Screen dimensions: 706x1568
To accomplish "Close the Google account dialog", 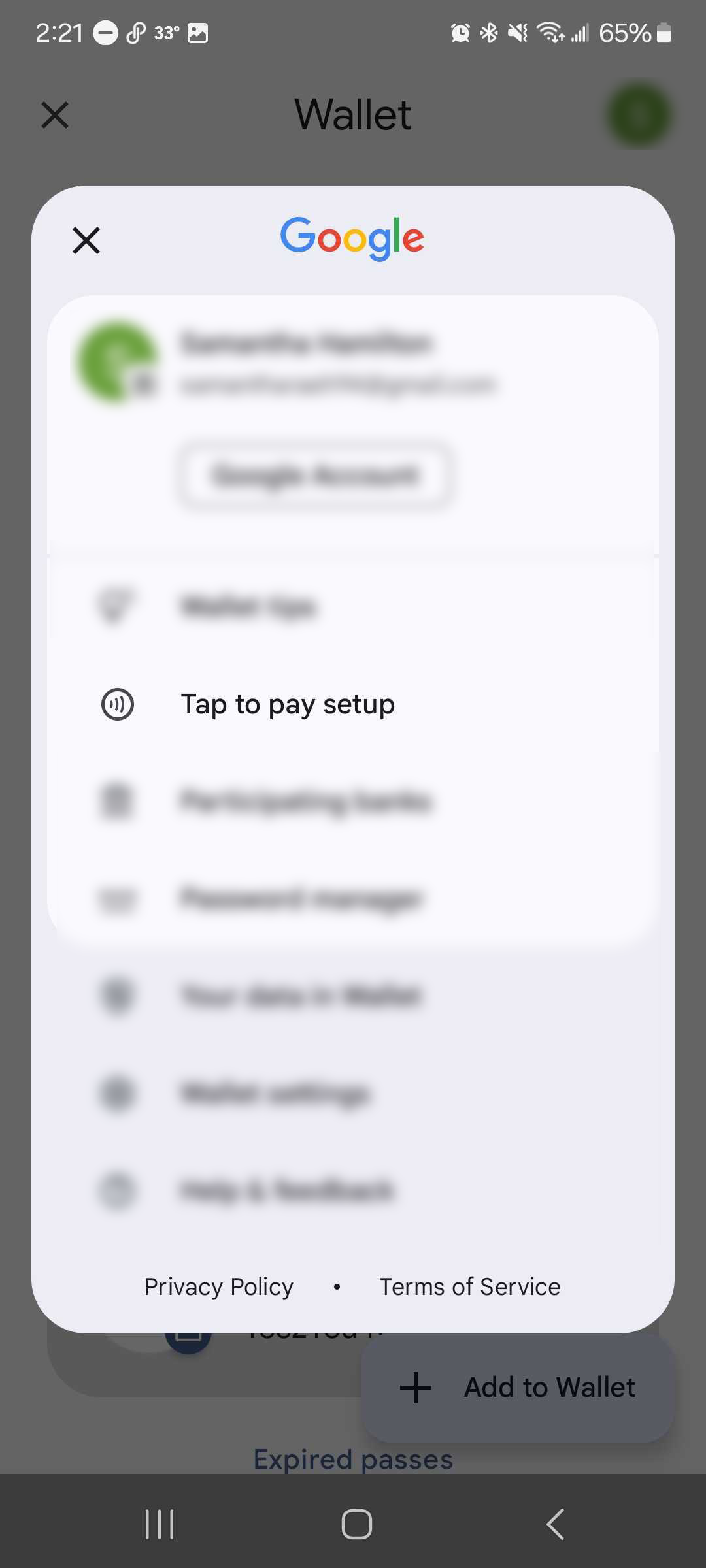I will pos(86,240).
